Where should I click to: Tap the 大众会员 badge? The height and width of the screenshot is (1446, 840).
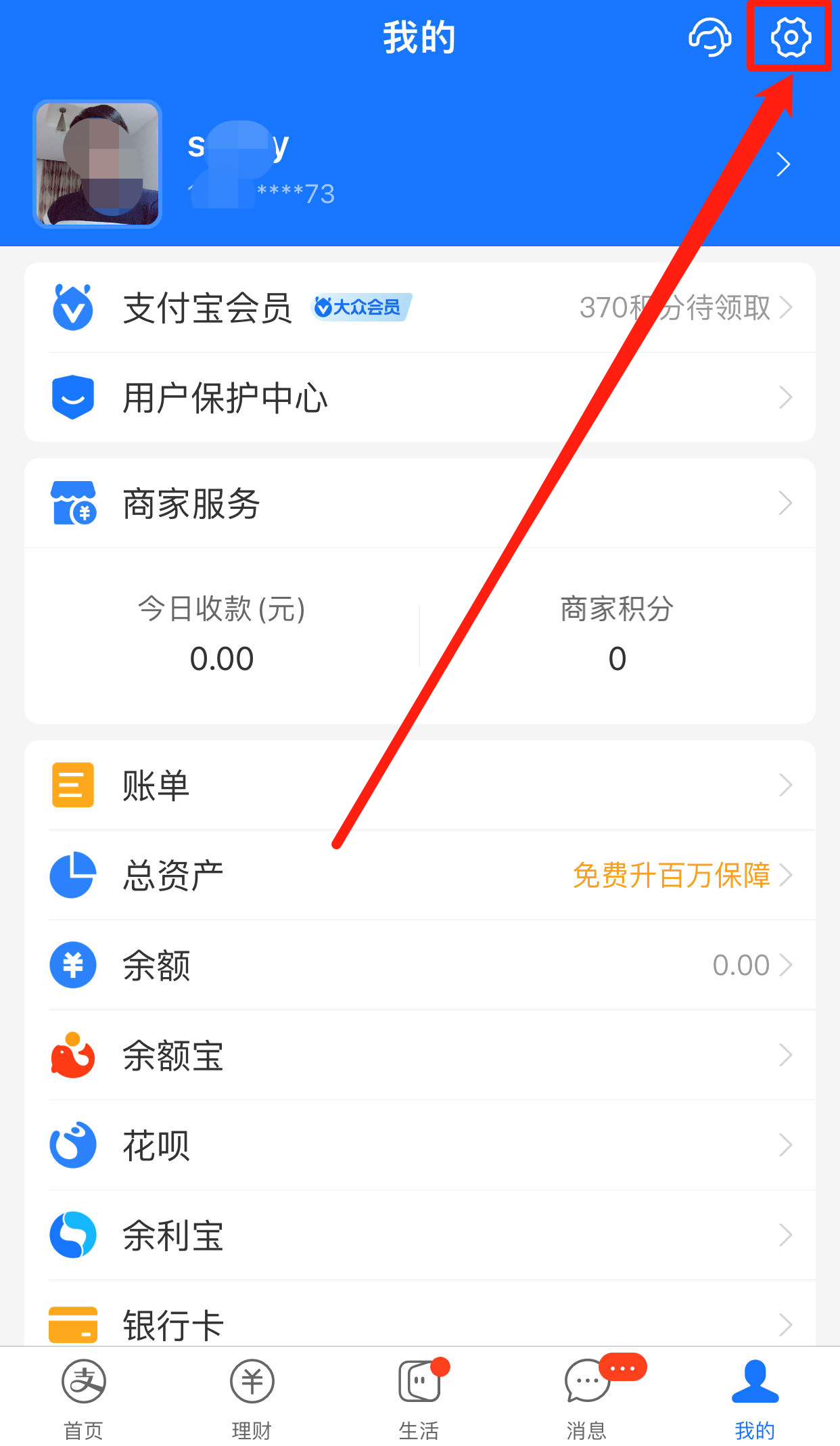tap(360, 307)
